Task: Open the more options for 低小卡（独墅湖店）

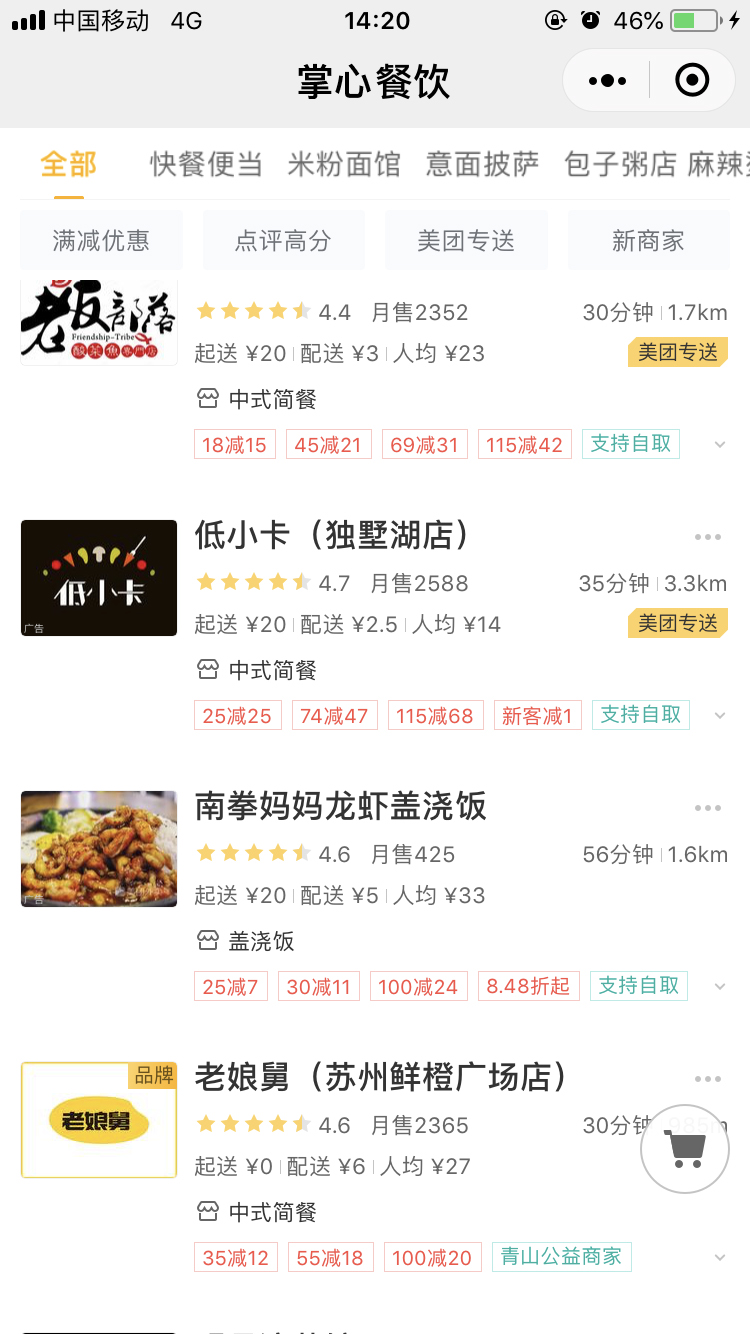Action: 708,536
